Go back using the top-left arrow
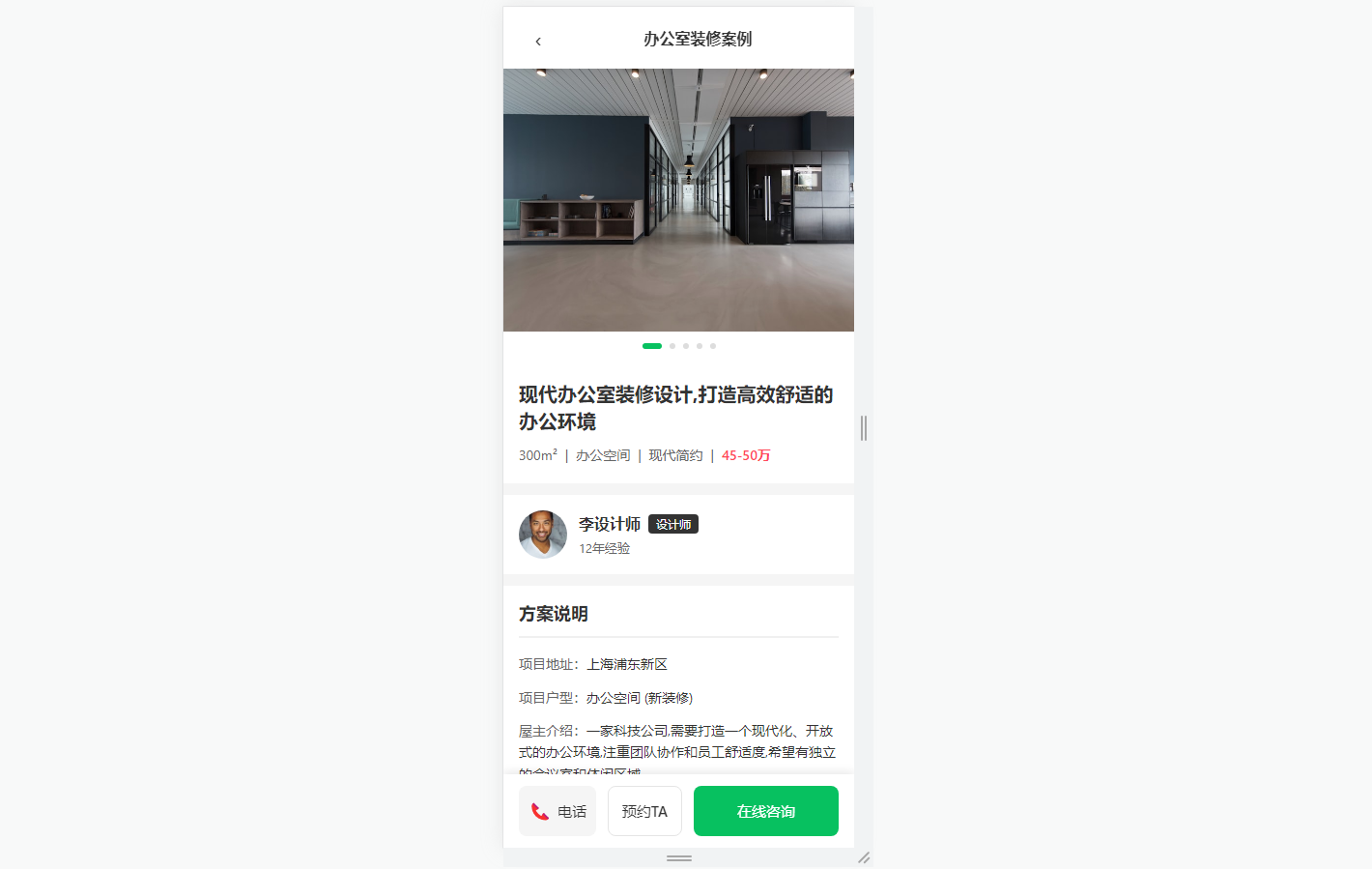 (x=538, y=41)
